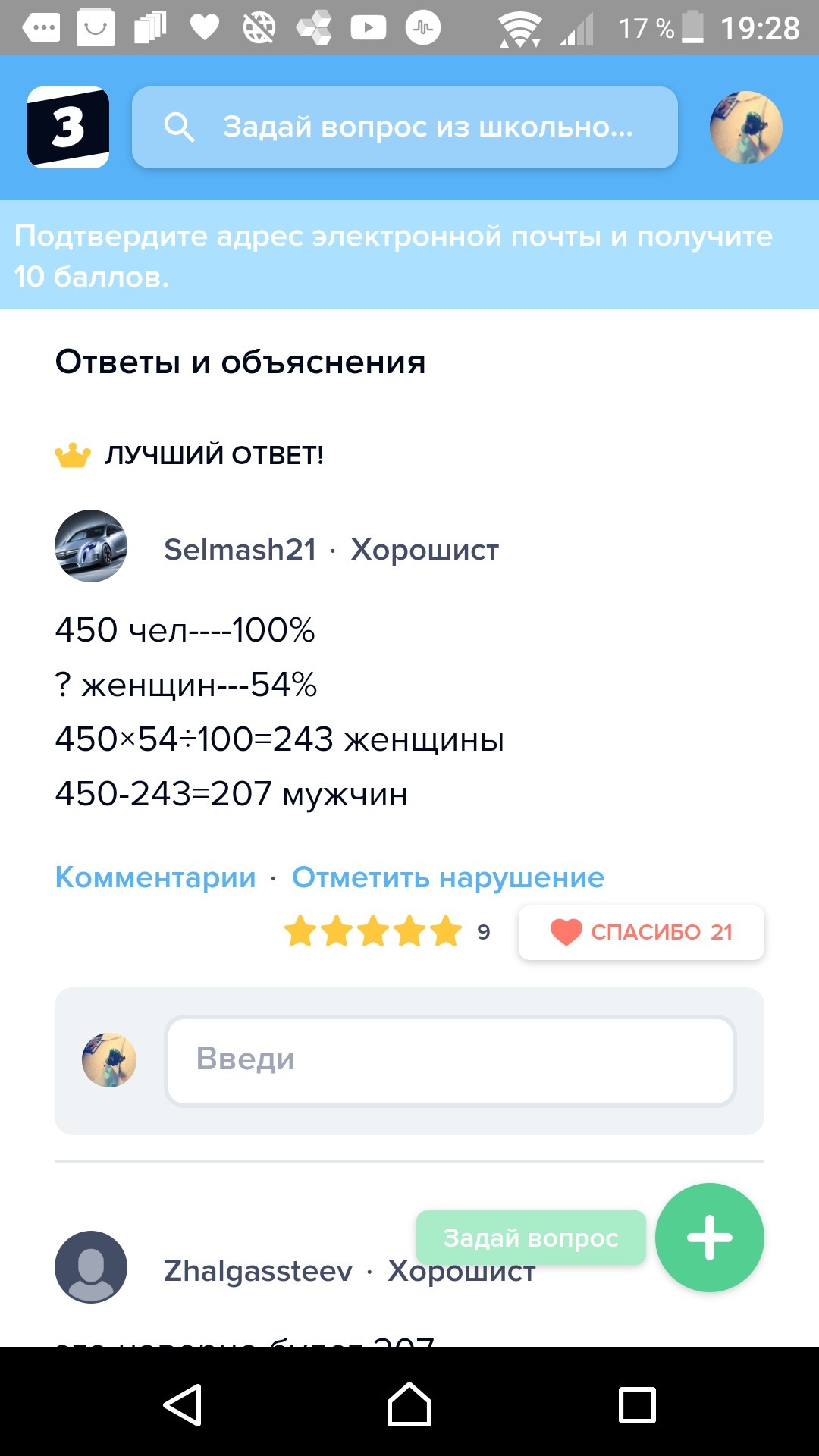Open Комментарии under Selmash21's answer

click(x=155, y=877)
